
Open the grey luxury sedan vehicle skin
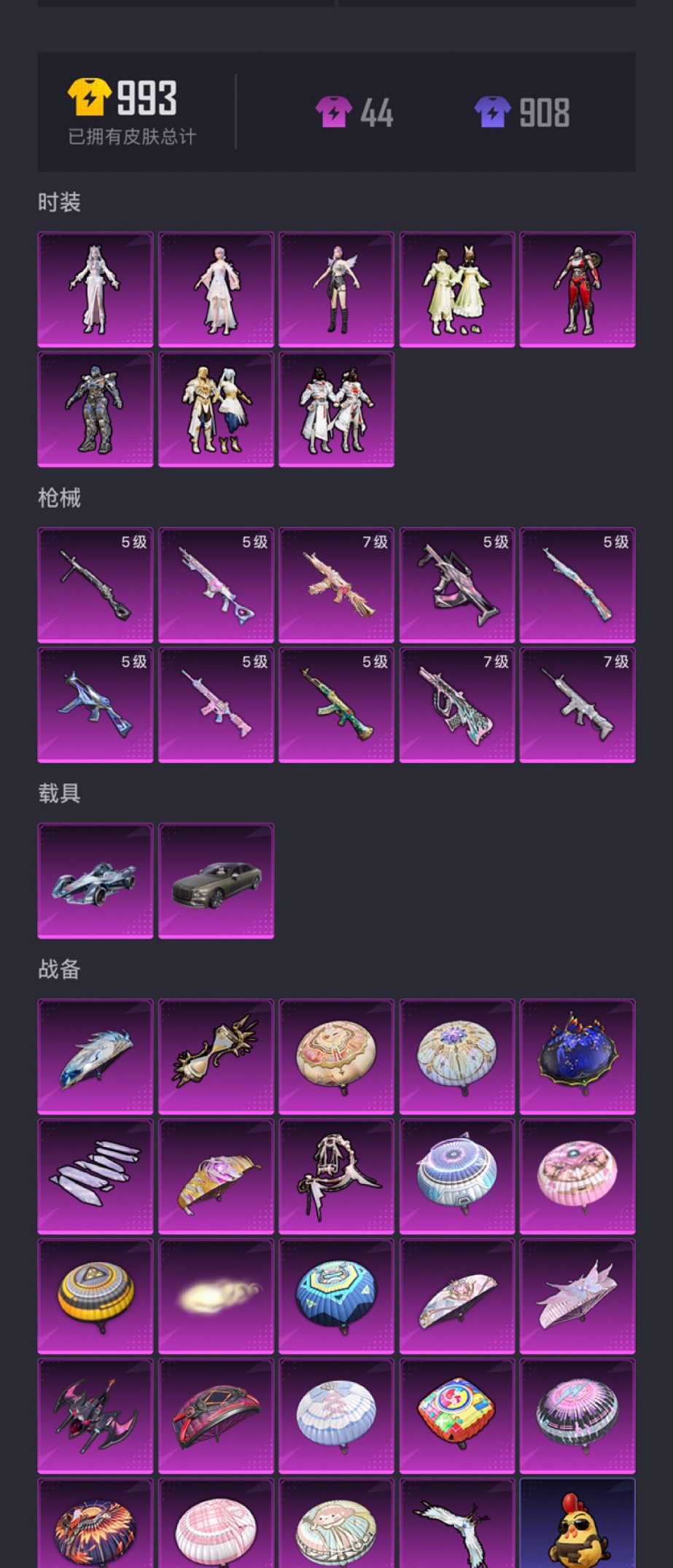pos(216,881)
